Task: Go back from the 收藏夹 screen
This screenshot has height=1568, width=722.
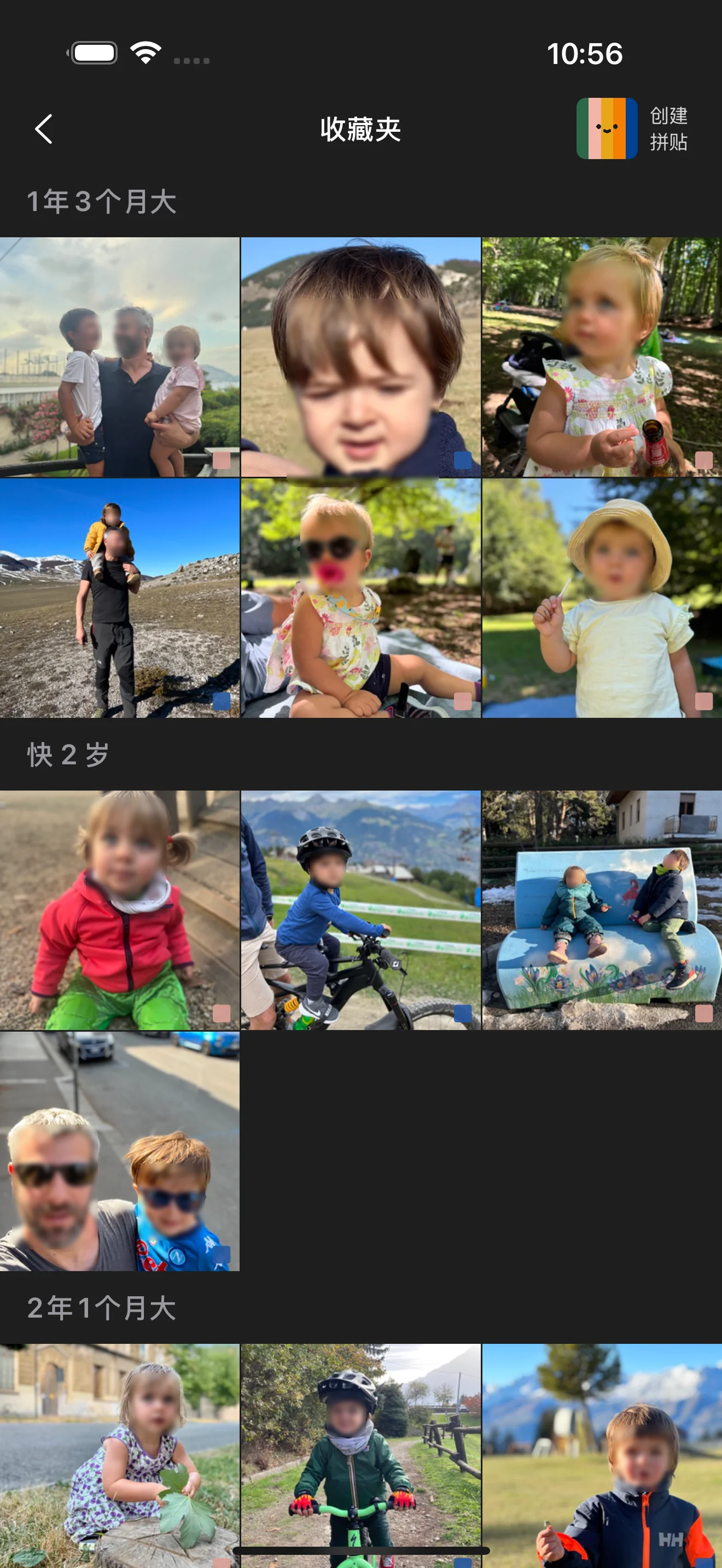Action: coord(44,129)
